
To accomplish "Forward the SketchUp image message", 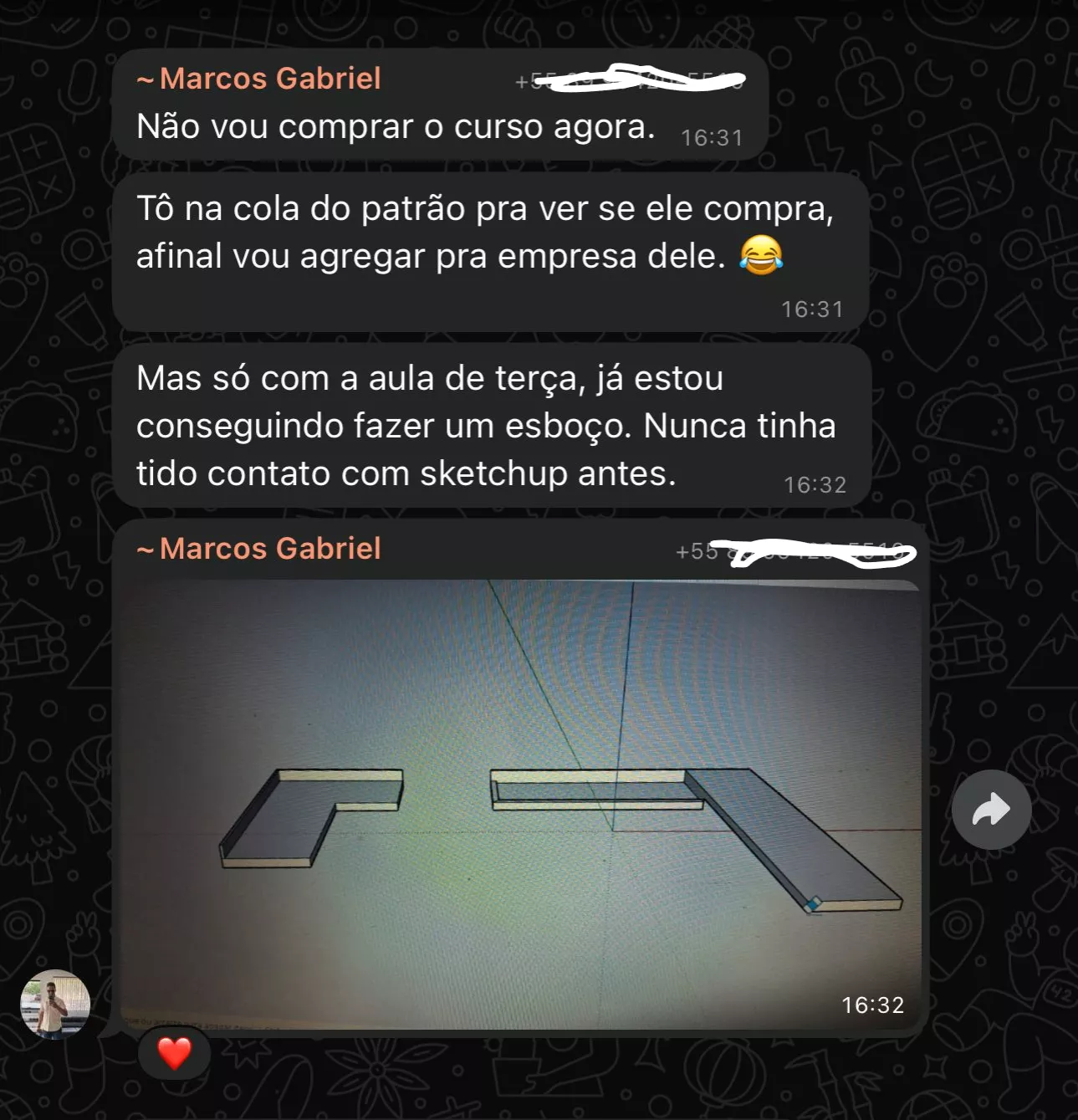I will tap(991, 810).
